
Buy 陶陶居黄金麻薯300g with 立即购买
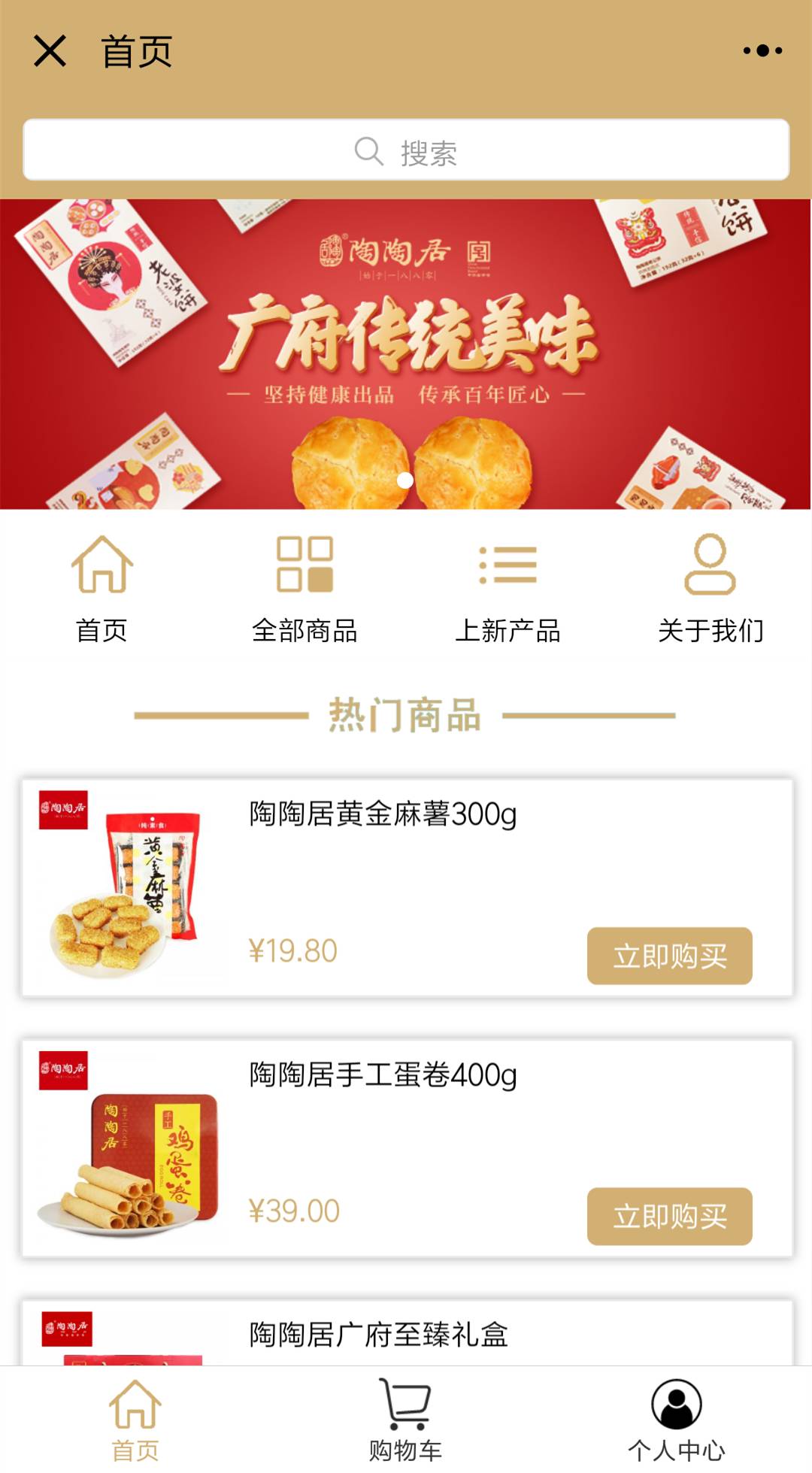(x=669, y=956)
